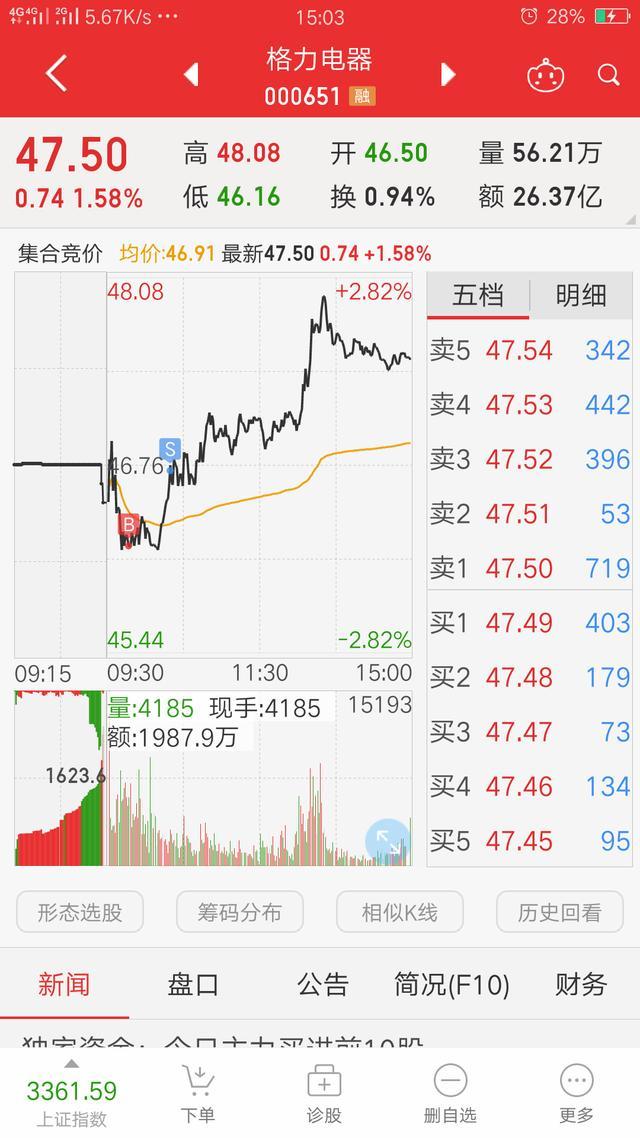The image size is (640, 1138).
Task: Select the 五档 tab
Action: click(478, 296)
